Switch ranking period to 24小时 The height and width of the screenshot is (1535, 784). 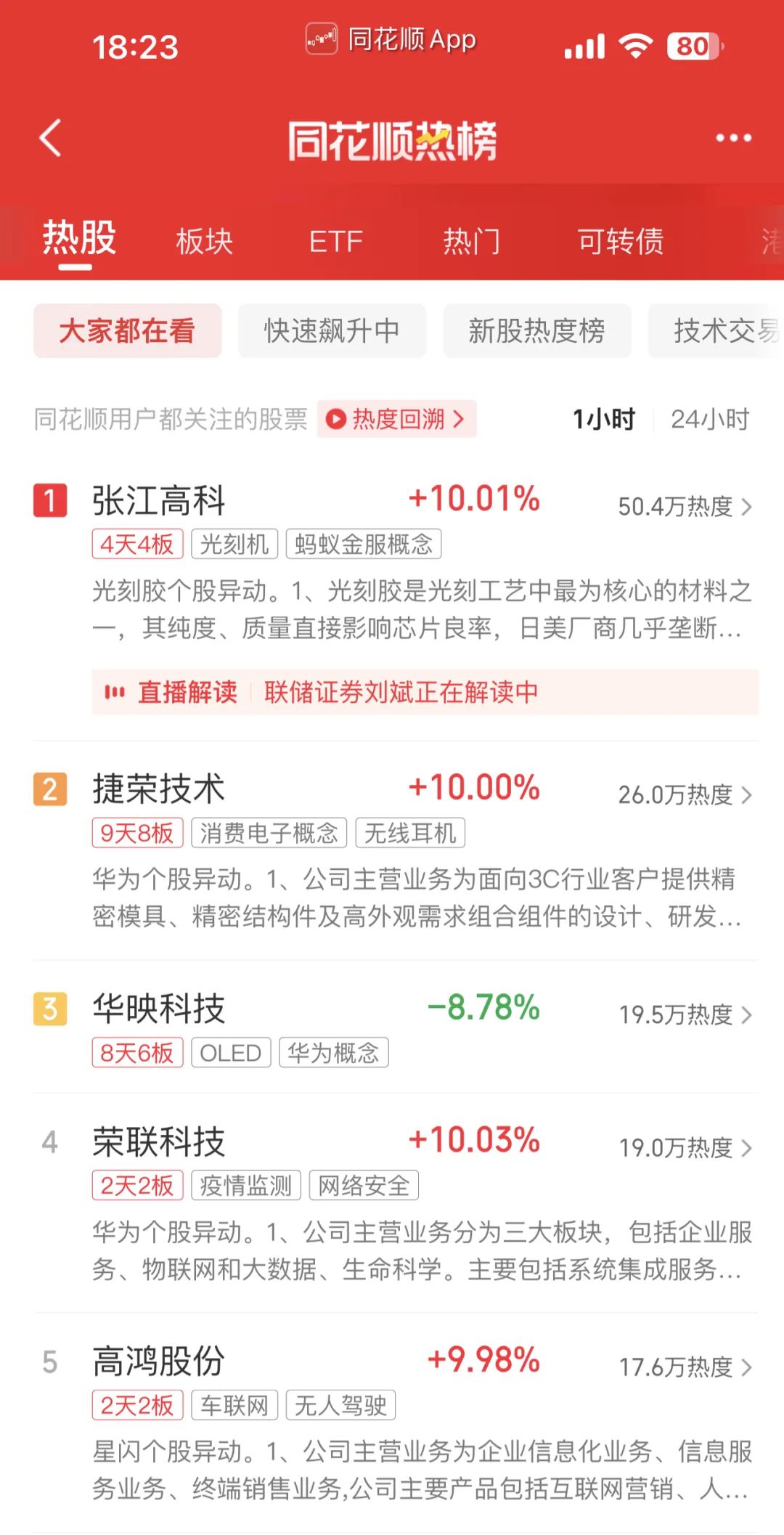[x=709, y=419]
